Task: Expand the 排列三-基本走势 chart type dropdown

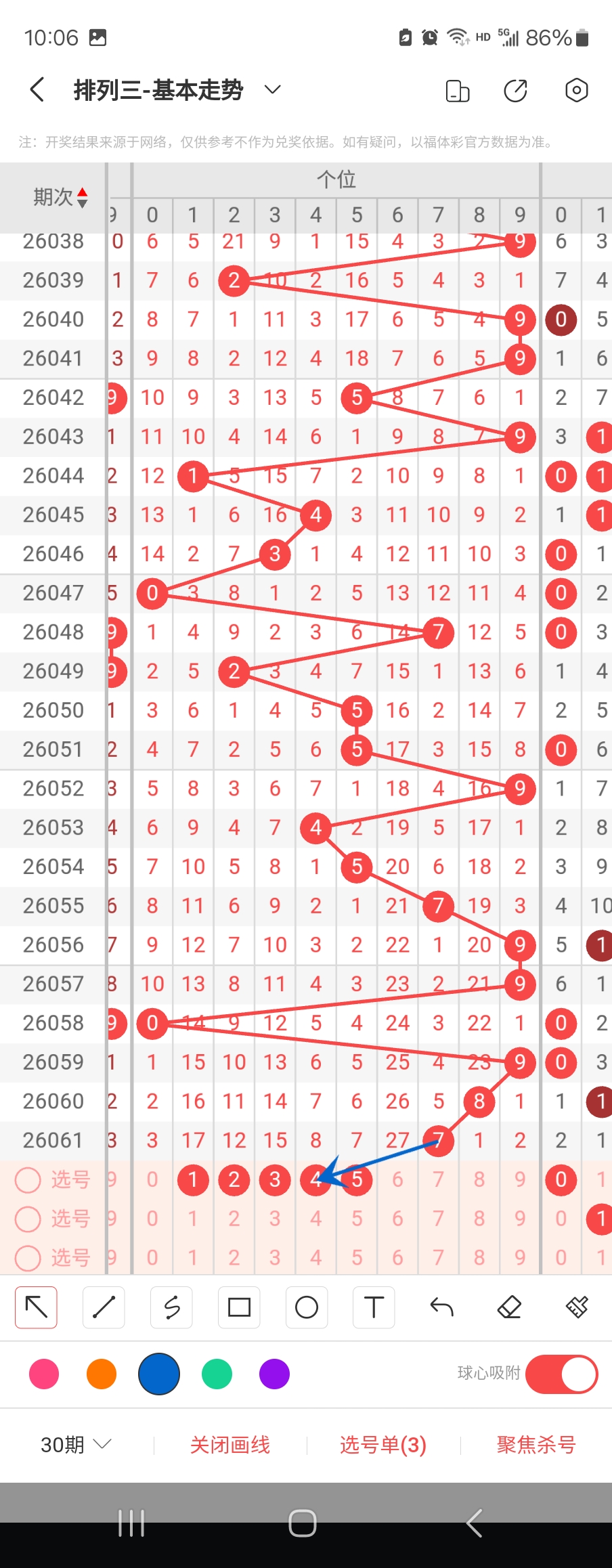Action: 272,89
